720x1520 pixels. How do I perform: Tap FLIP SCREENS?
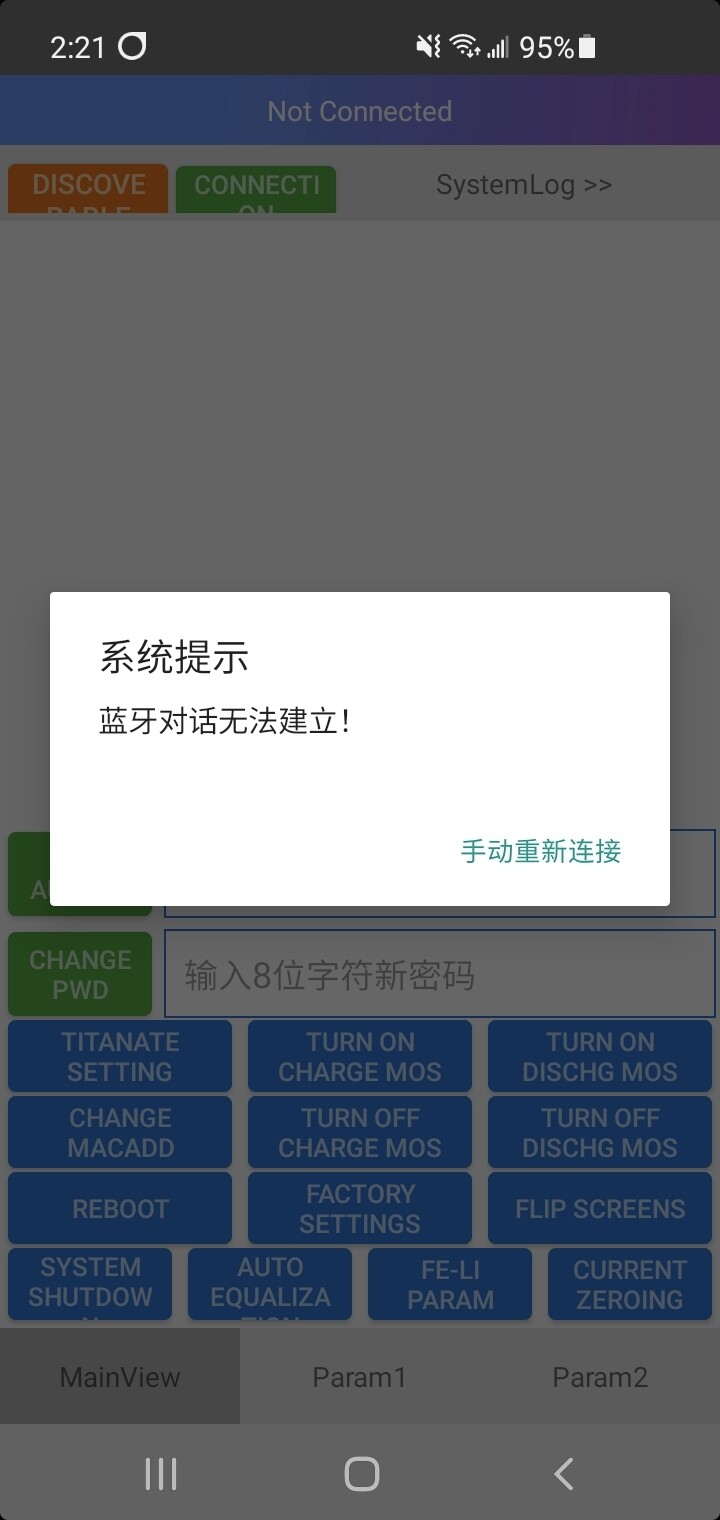600,1208
